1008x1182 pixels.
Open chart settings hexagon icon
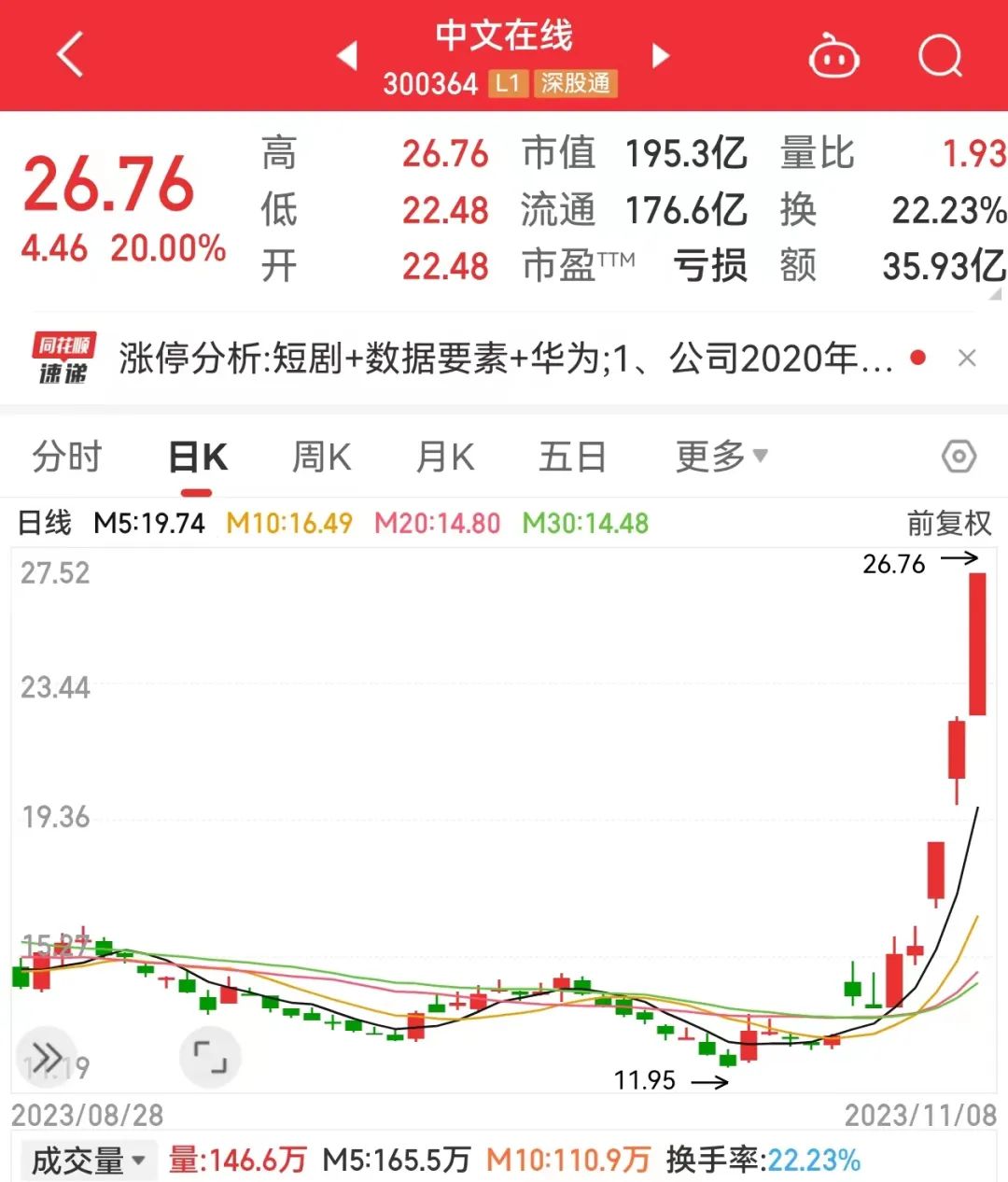click(x=959, y=457)
